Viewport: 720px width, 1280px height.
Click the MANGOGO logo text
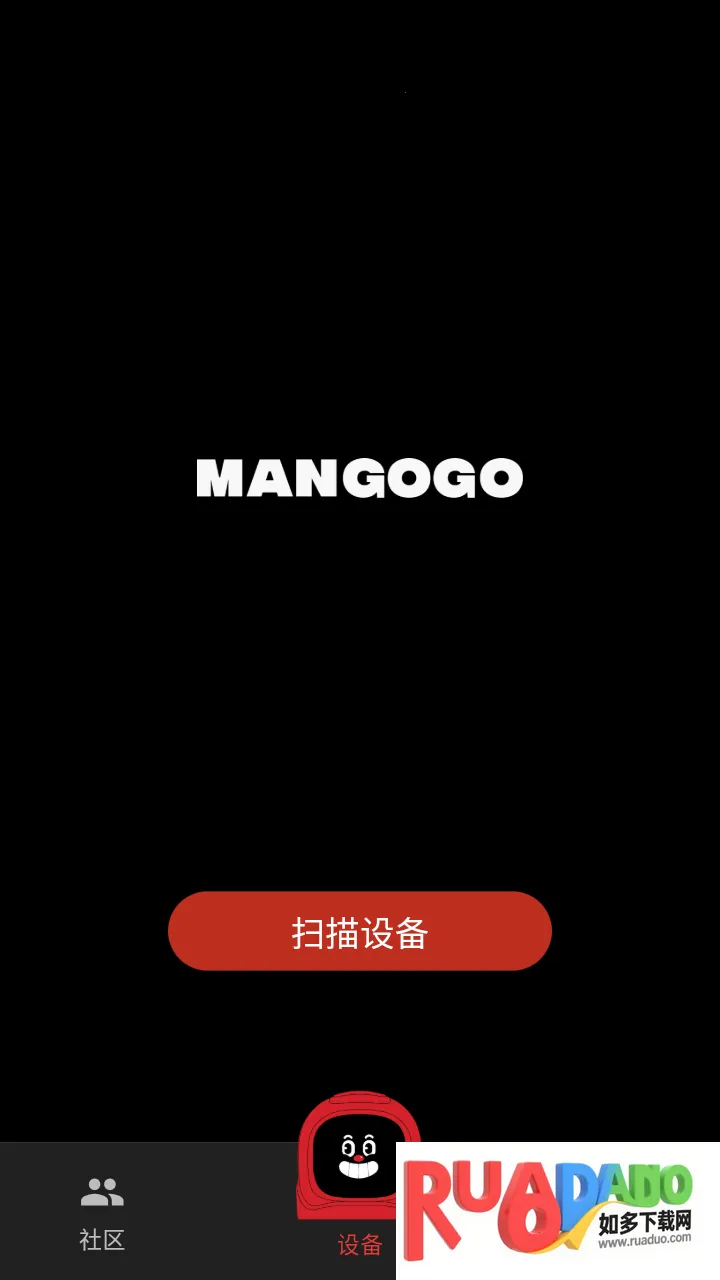pyautogui.click(x=358, y=477)
